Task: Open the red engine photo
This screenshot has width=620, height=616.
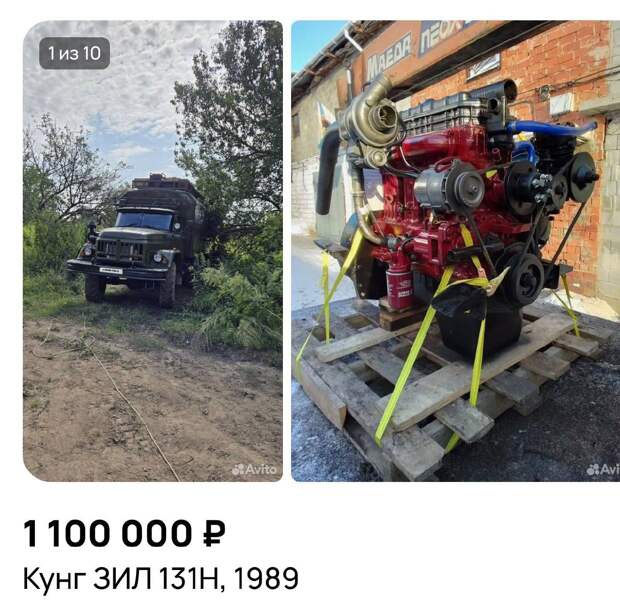Action: (x=455, y=250)
